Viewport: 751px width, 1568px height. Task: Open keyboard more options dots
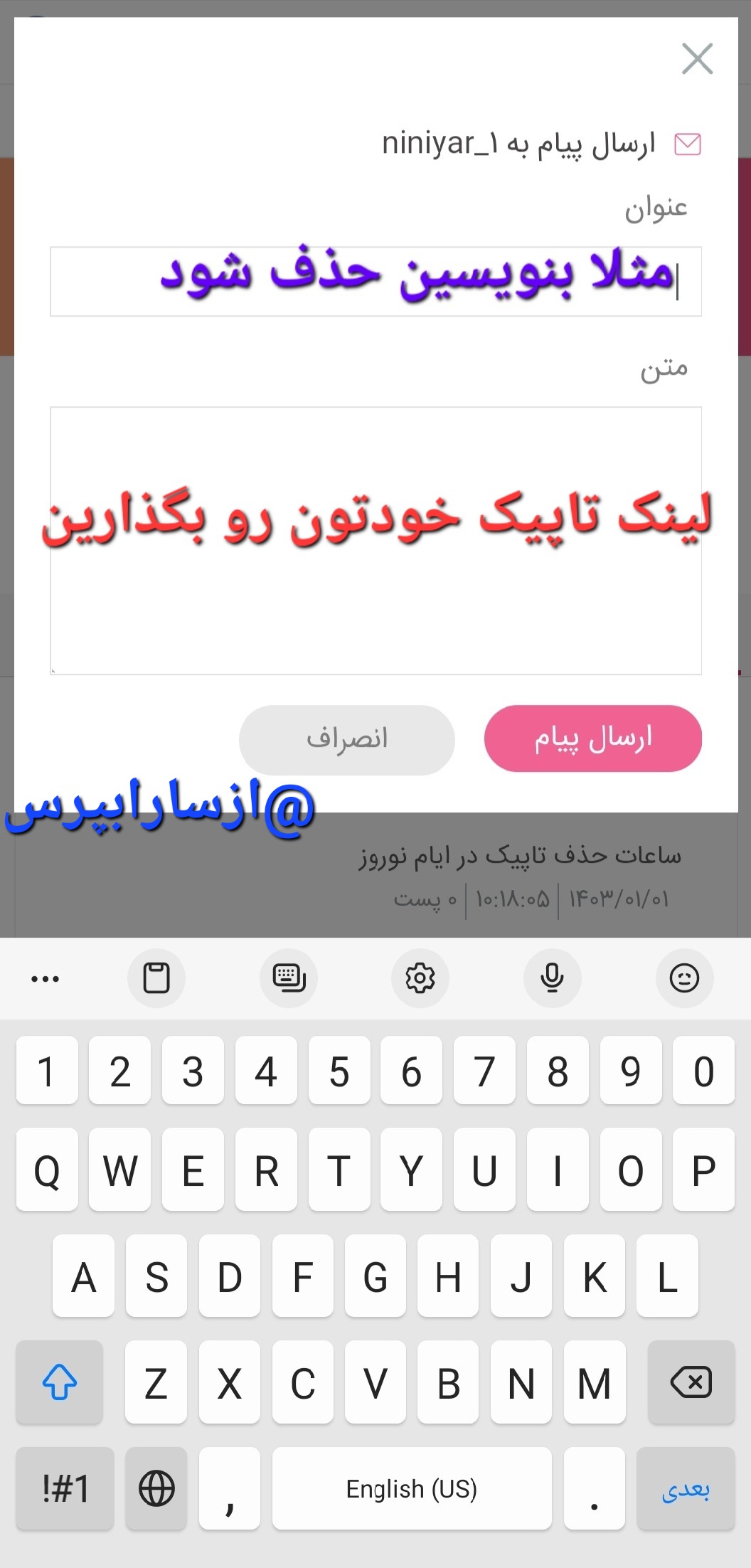point(46,979)
